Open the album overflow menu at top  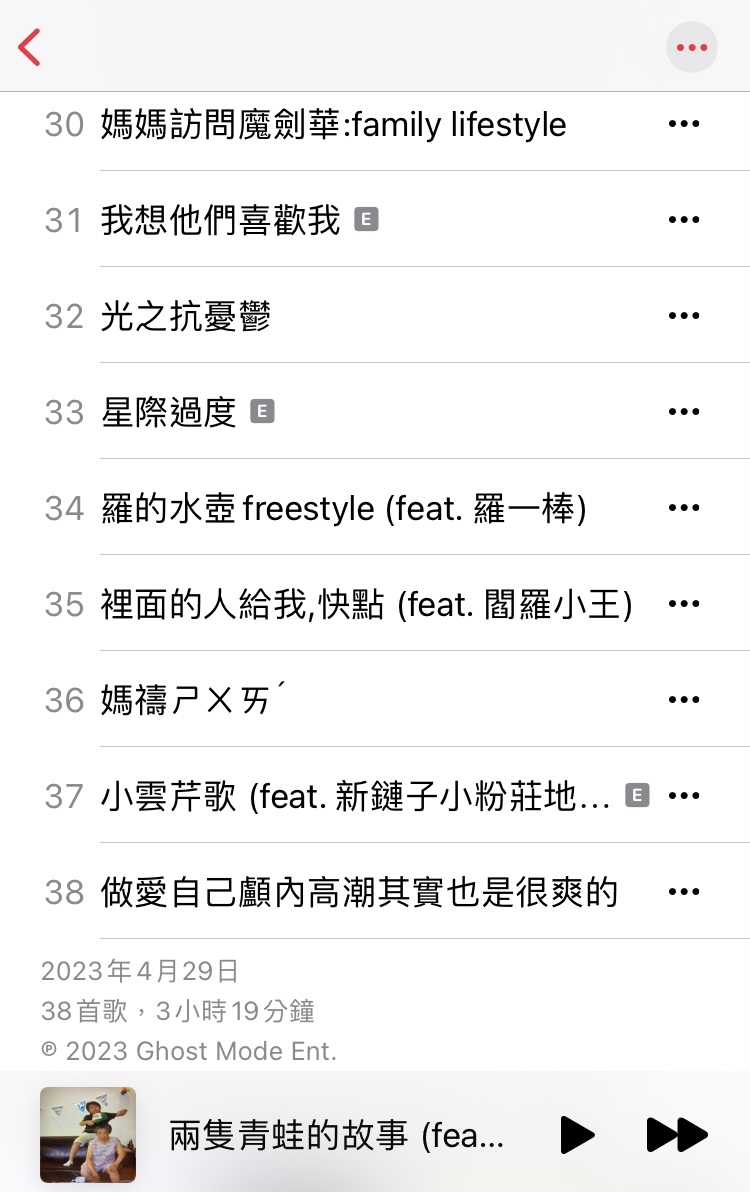pyautogui.click(x=692, y=47)
